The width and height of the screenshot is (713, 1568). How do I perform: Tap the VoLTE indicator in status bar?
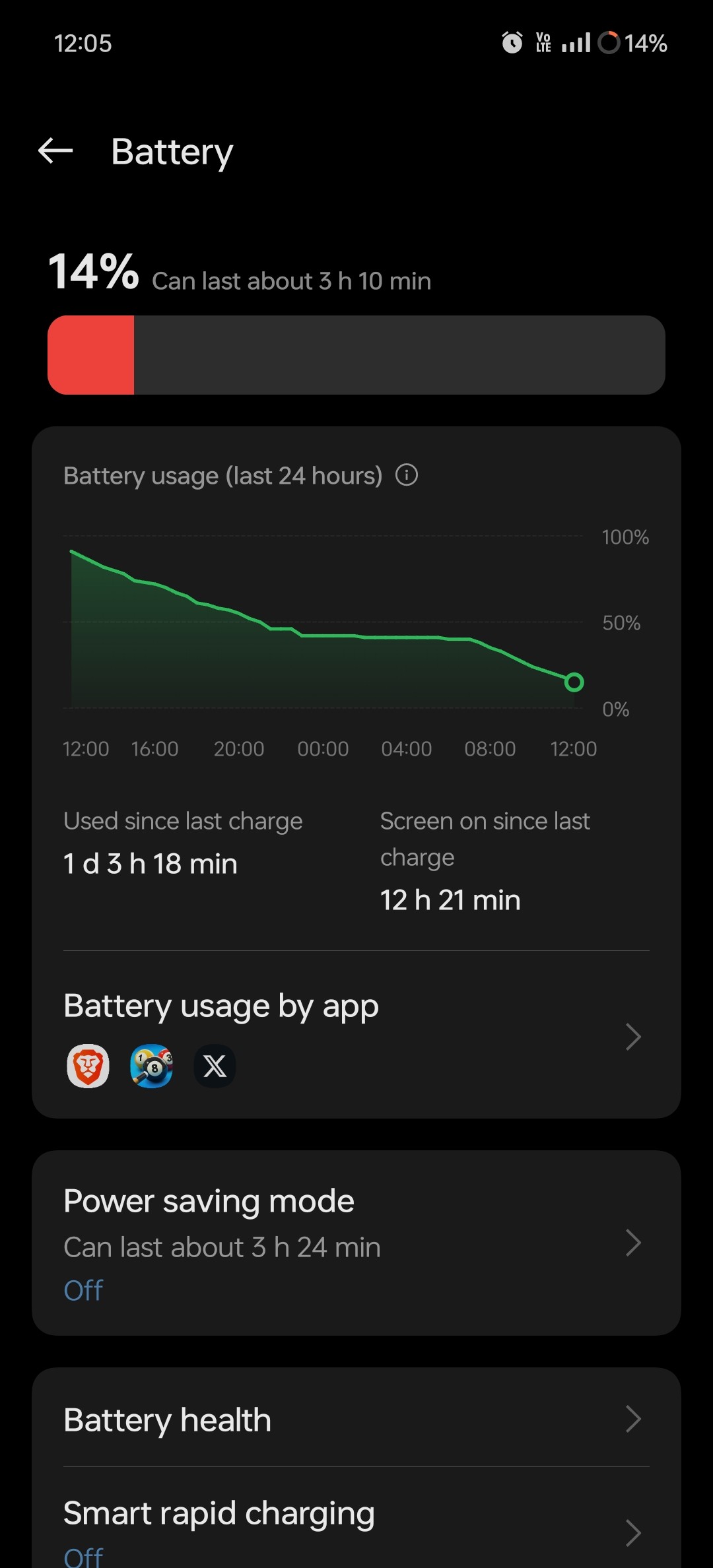coord(543,42)
